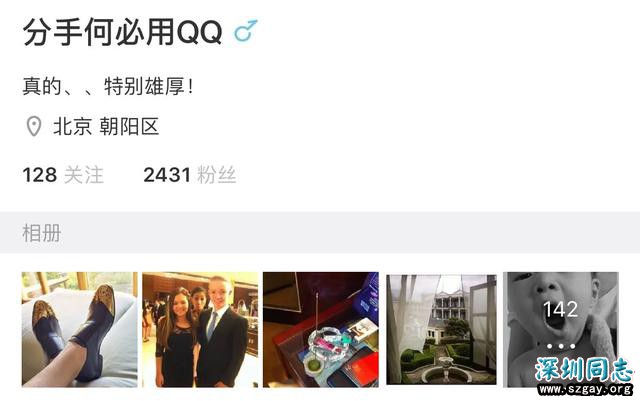Open the album photo of the incense desk
This screenshot has width=640, height=401.
click(321, 329)
